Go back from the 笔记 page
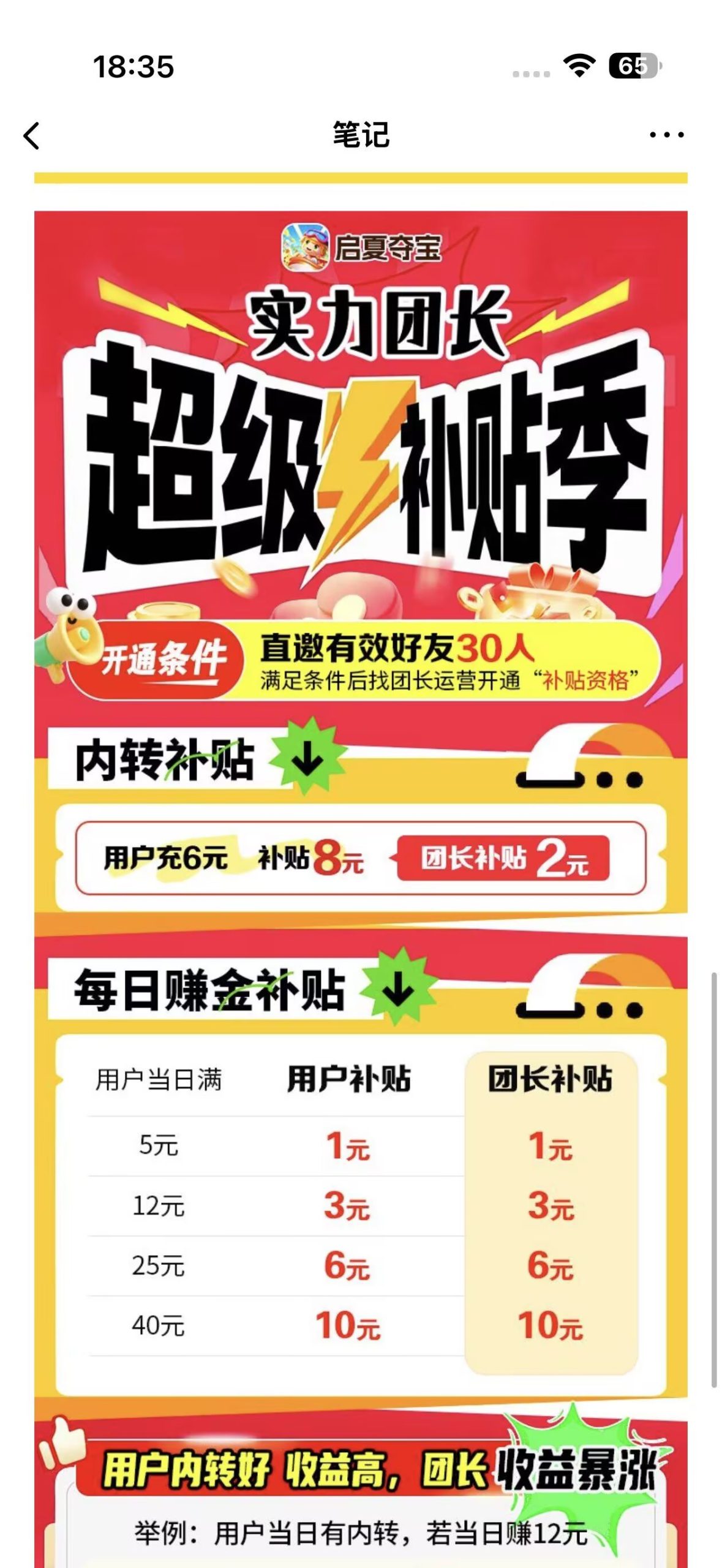722x1568 pixels. coord(32,135)
